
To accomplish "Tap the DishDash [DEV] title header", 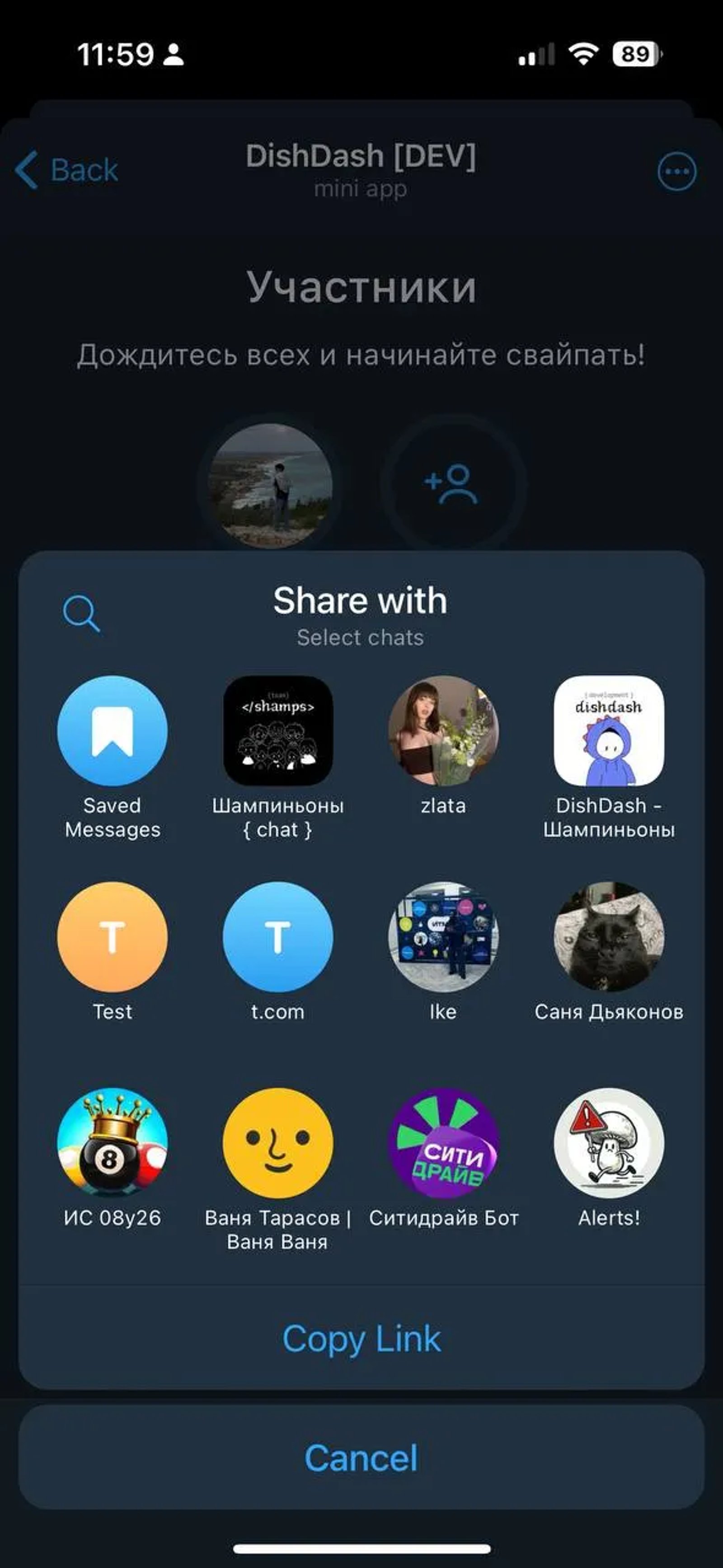I will (361, 157).
